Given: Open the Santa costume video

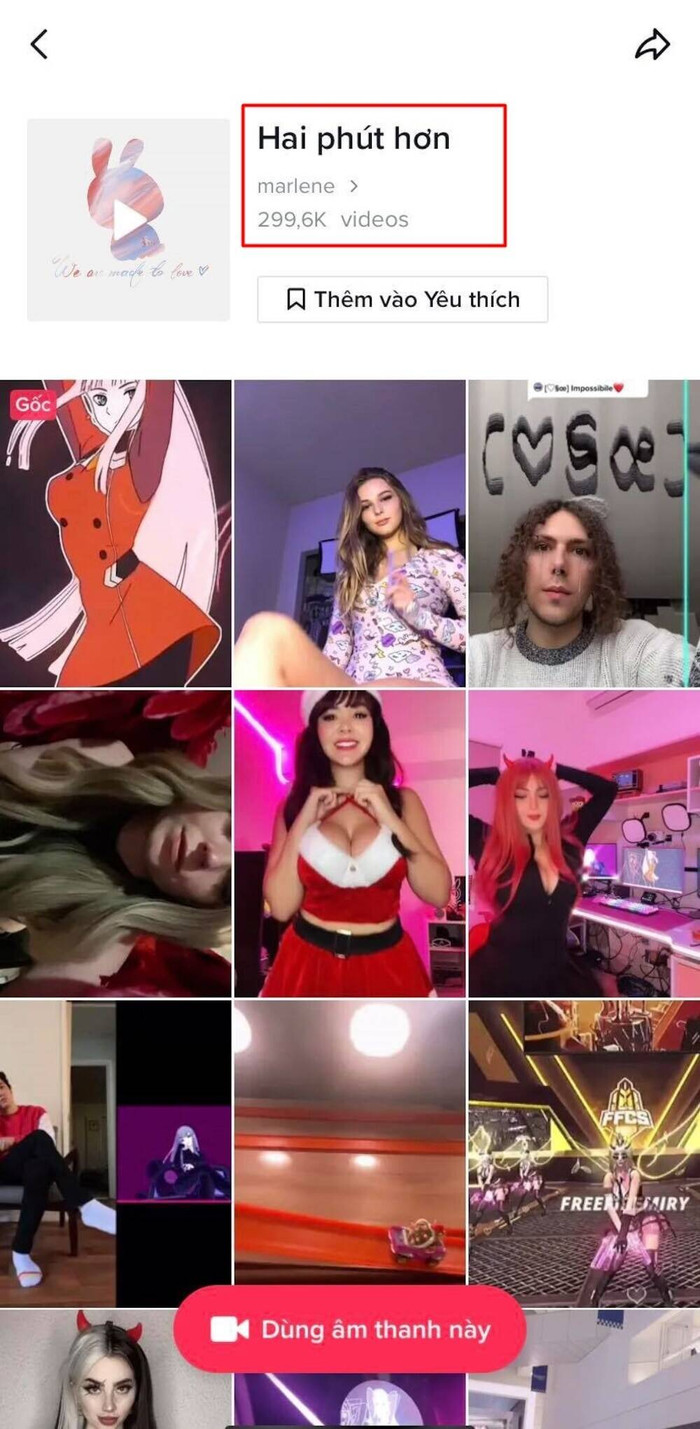Looking at the screenshot, I should click(350, 842).
